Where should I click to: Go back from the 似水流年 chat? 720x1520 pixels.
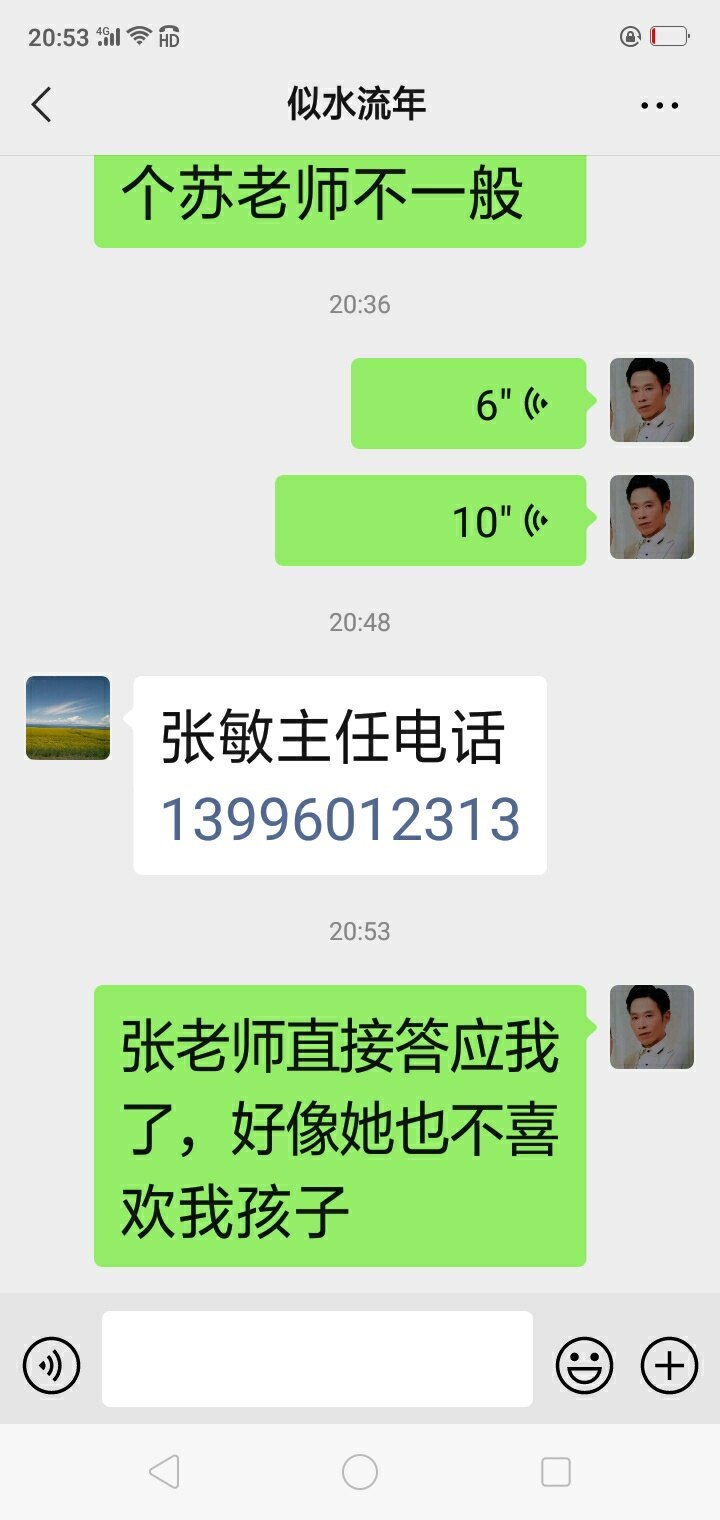41,105
